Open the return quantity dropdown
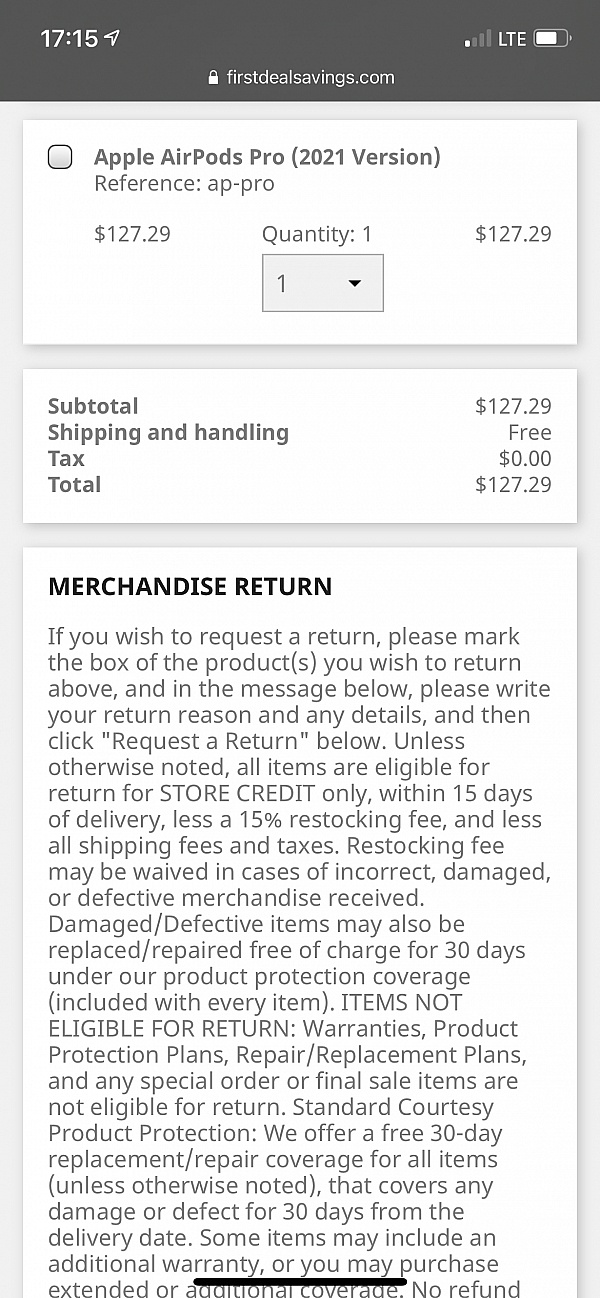 click(322, 283)
